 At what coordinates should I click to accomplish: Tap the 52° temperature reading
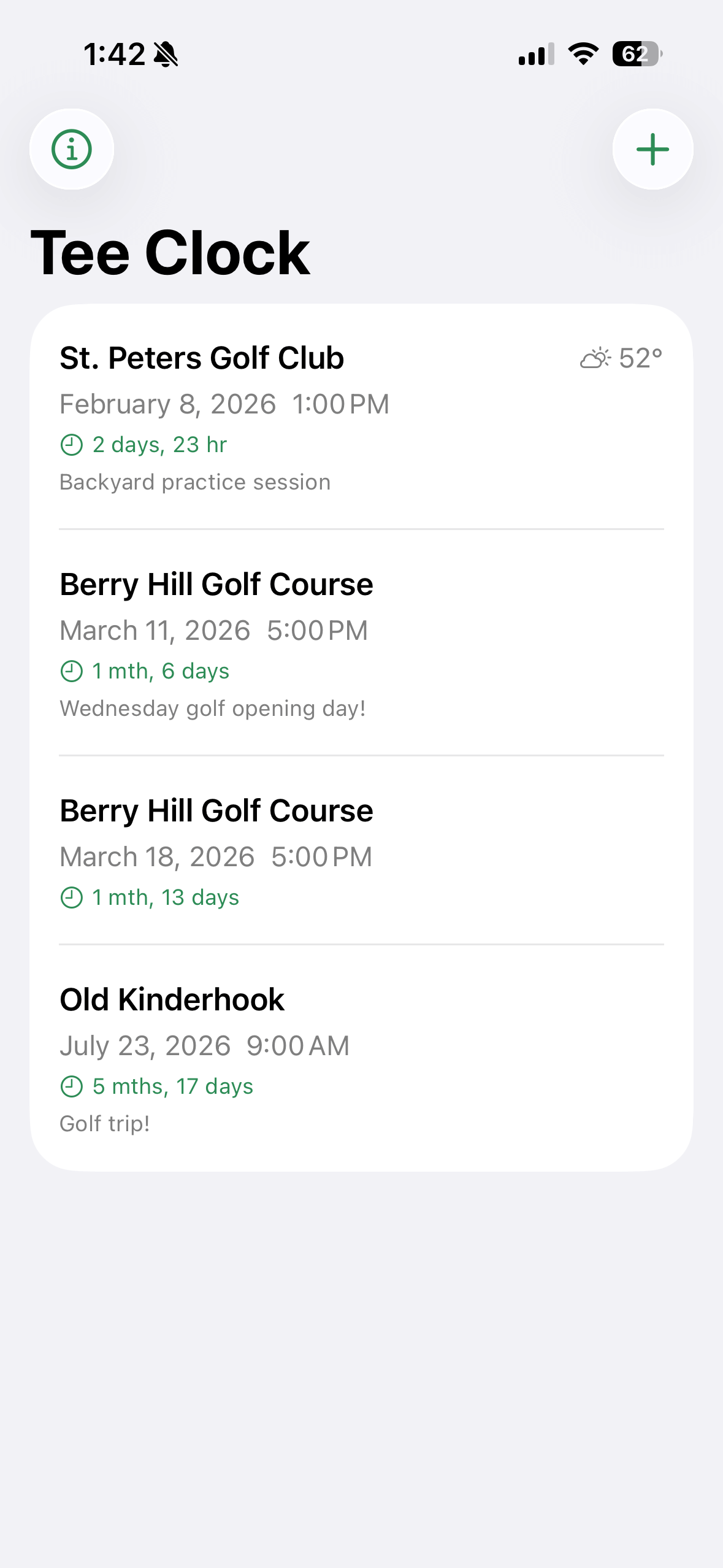pos(640,357)
